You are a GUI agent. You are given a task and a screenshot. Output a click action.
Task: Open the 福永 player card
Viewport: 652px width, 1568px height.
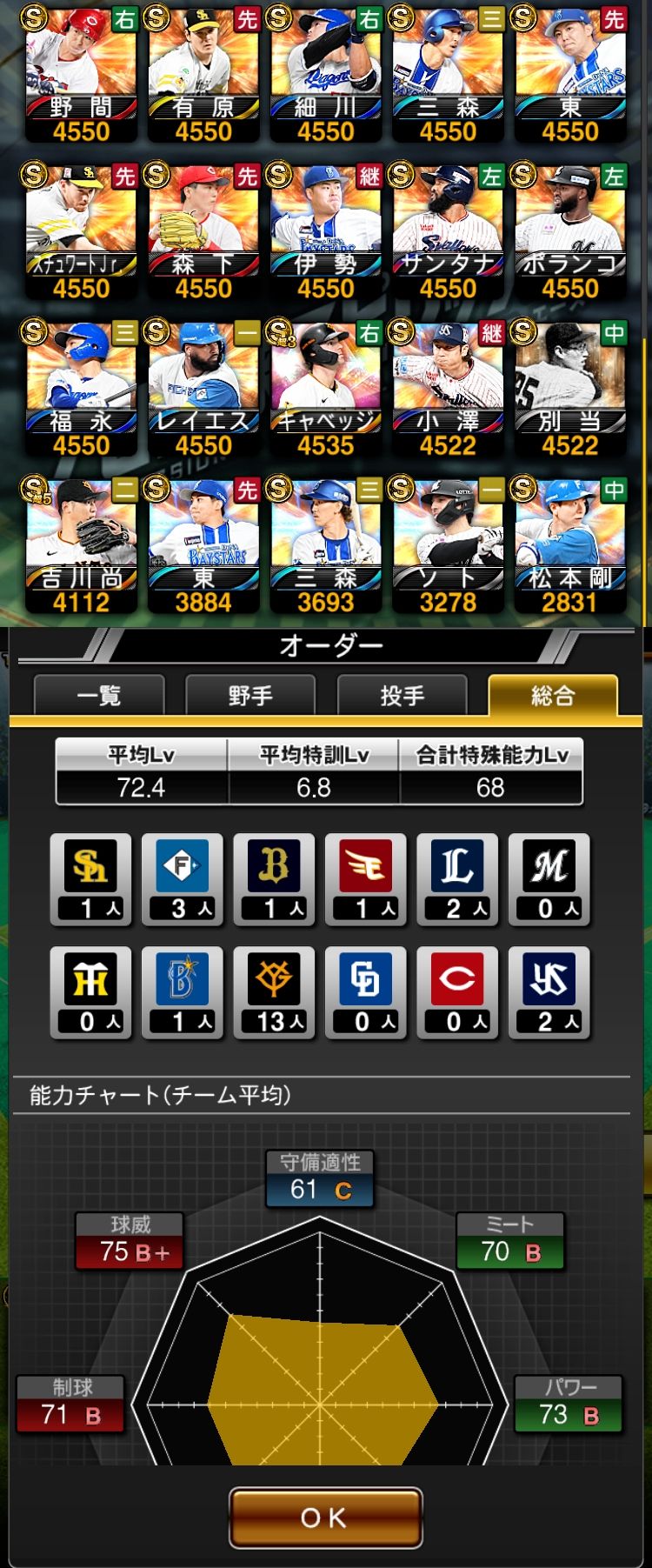(x=81, y=388)
